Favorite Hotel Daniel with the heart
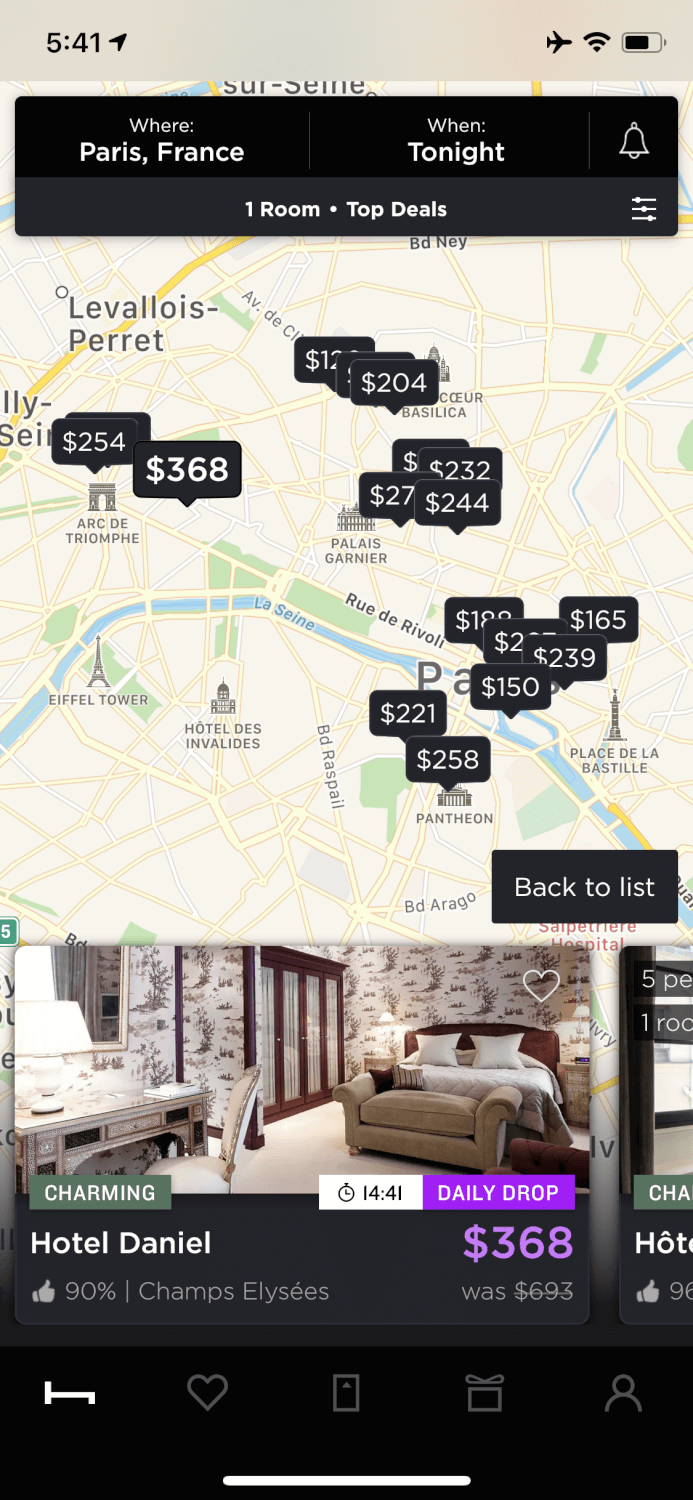The height and width of the screenshot is (1500, 693). coord(541,986)
